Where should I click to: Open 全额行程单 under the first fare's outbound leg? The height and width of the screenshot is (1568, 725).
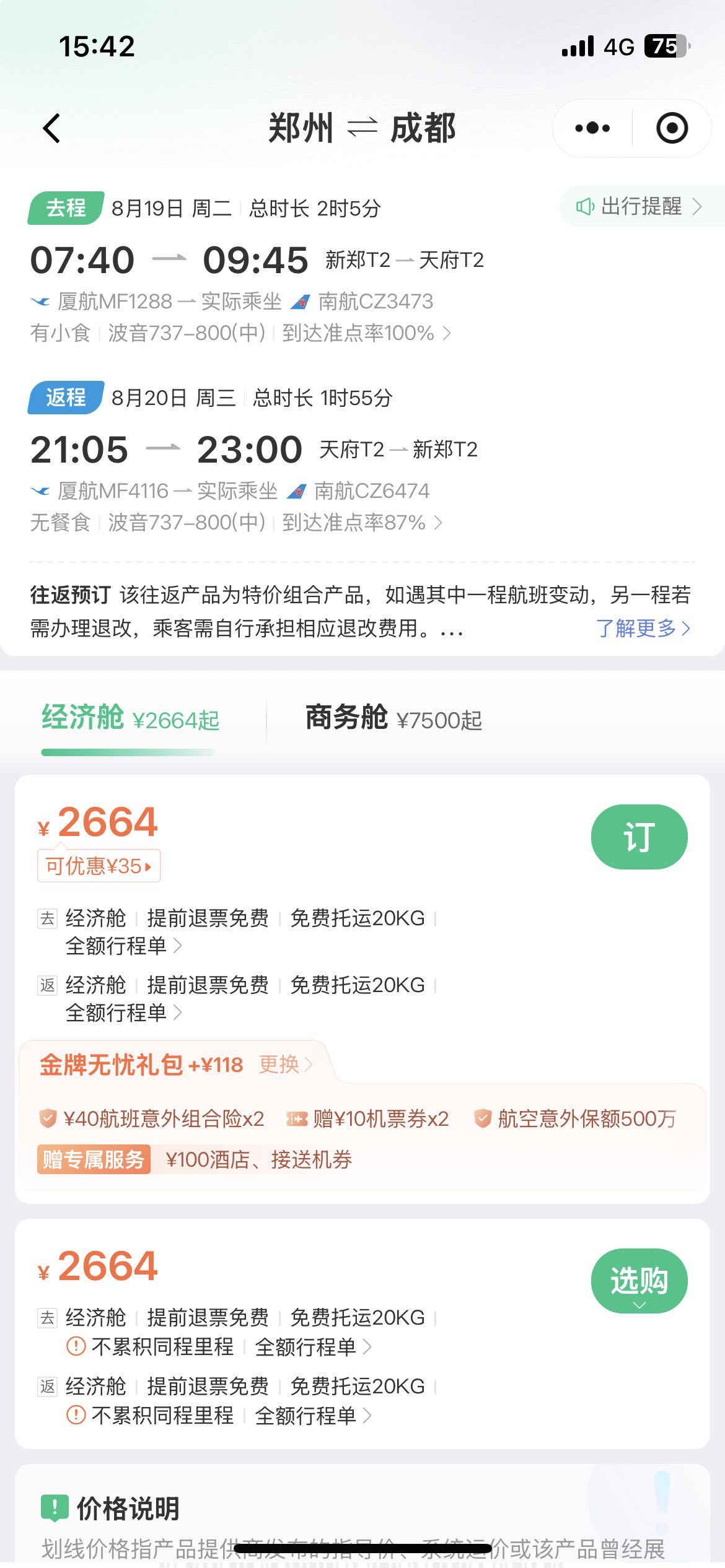(x=123, y=946)
